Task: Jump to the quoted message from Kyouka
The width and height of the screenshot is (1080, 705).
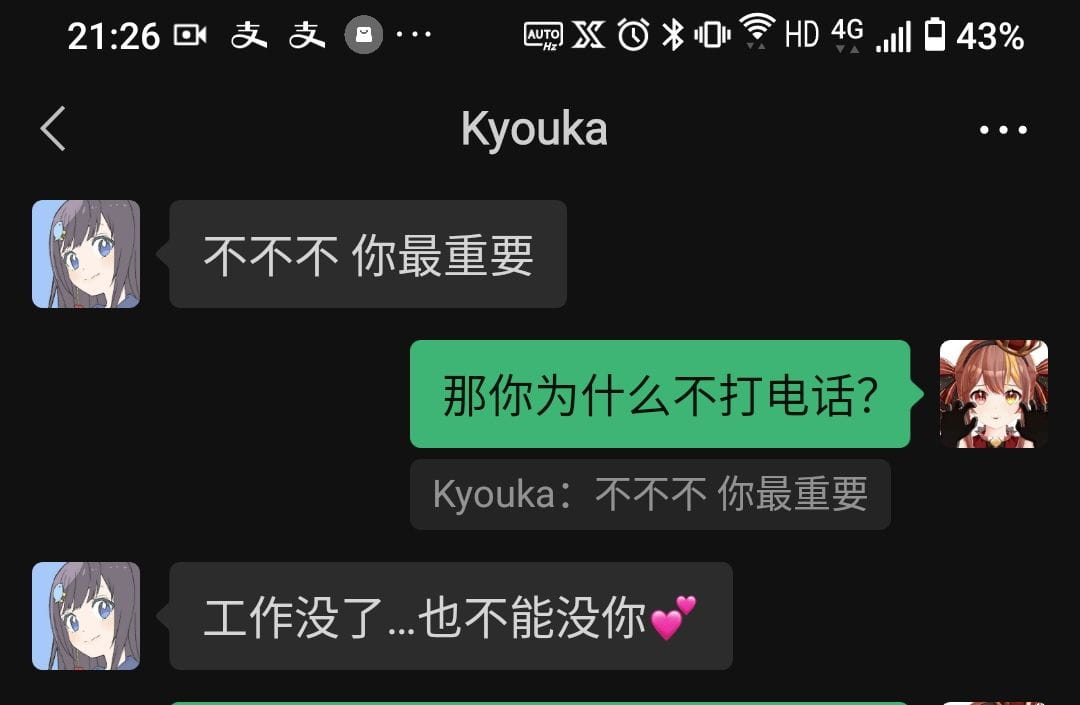Action: tap(649, 494)
